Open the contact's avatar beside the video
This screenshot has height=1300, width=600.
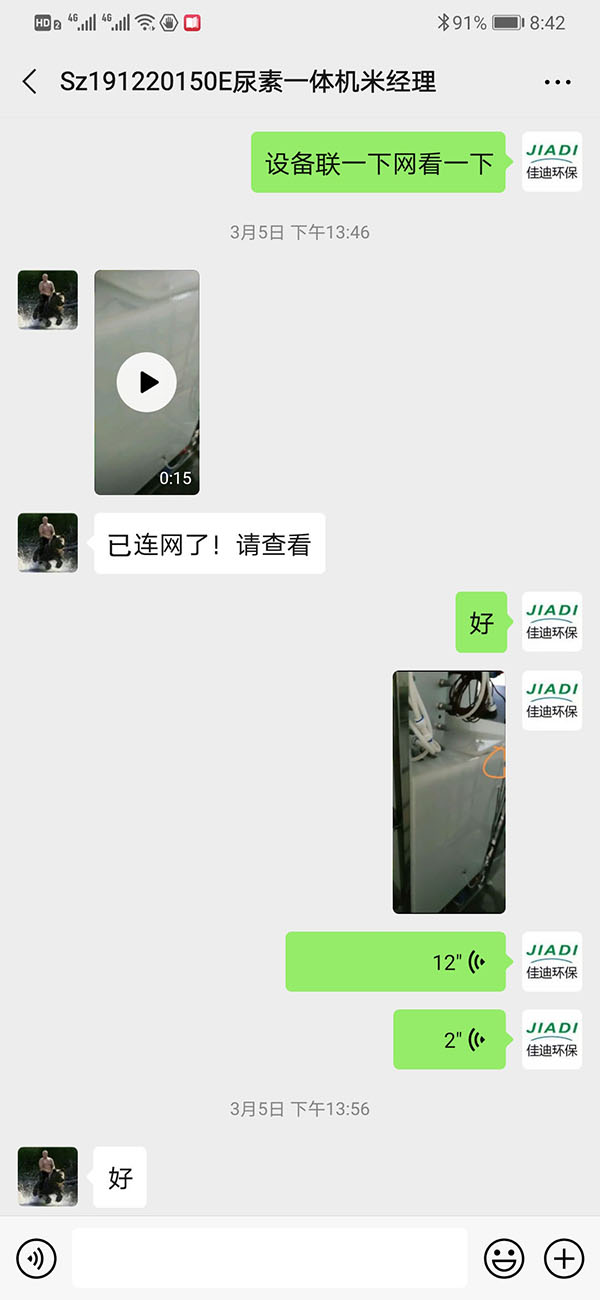(x=47, y=300)
